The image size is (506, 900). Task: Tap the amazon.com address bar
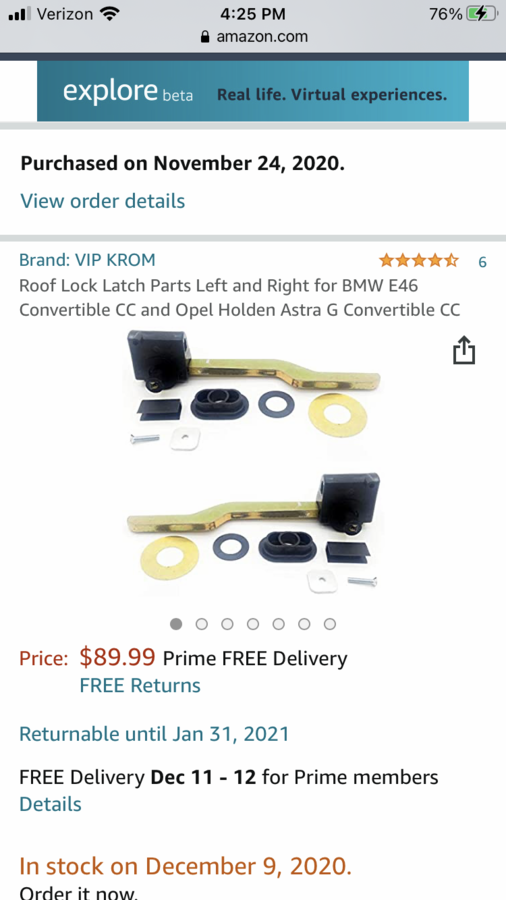[x=253, y=37]
